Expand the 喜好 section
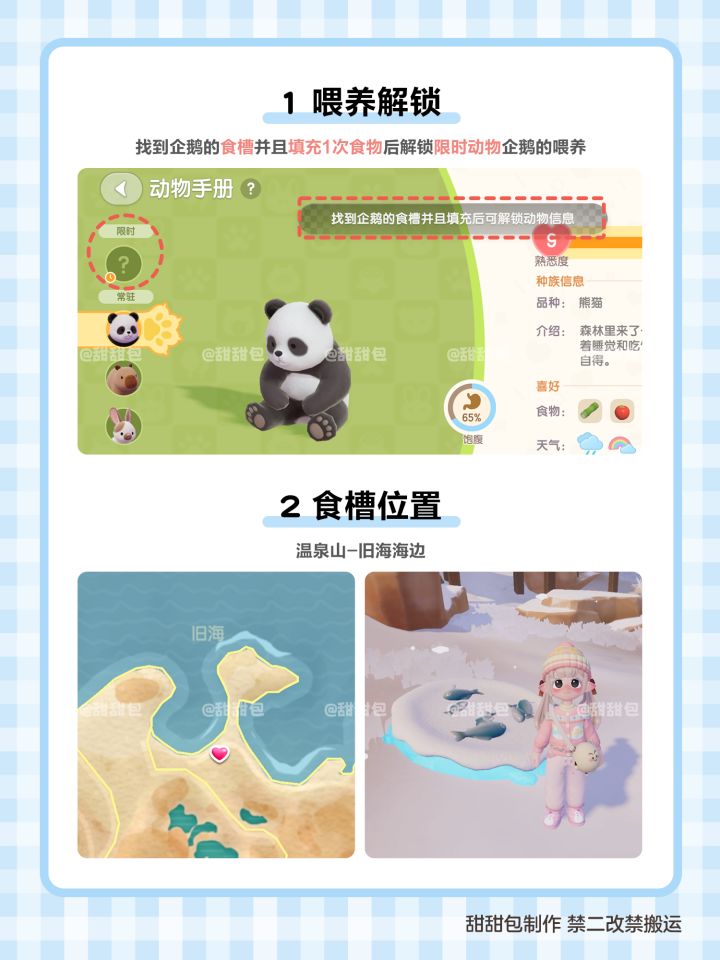This screenshot has width=720, height=960. click(x=548, y=385)
